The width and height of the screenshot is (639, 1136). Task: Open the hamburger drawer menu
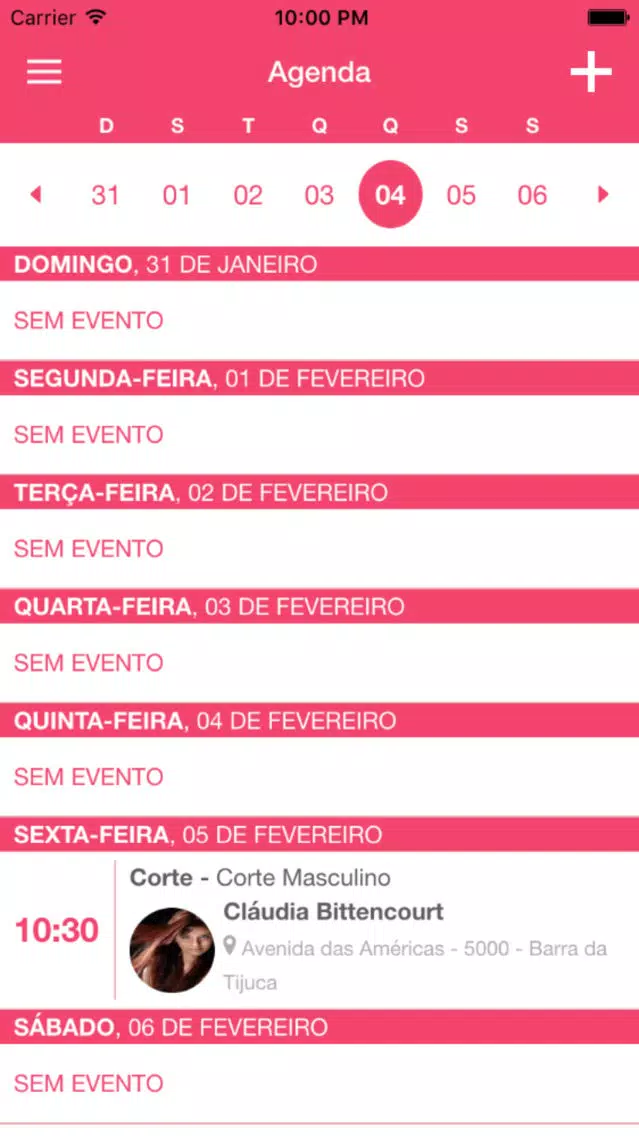point(44,72)
